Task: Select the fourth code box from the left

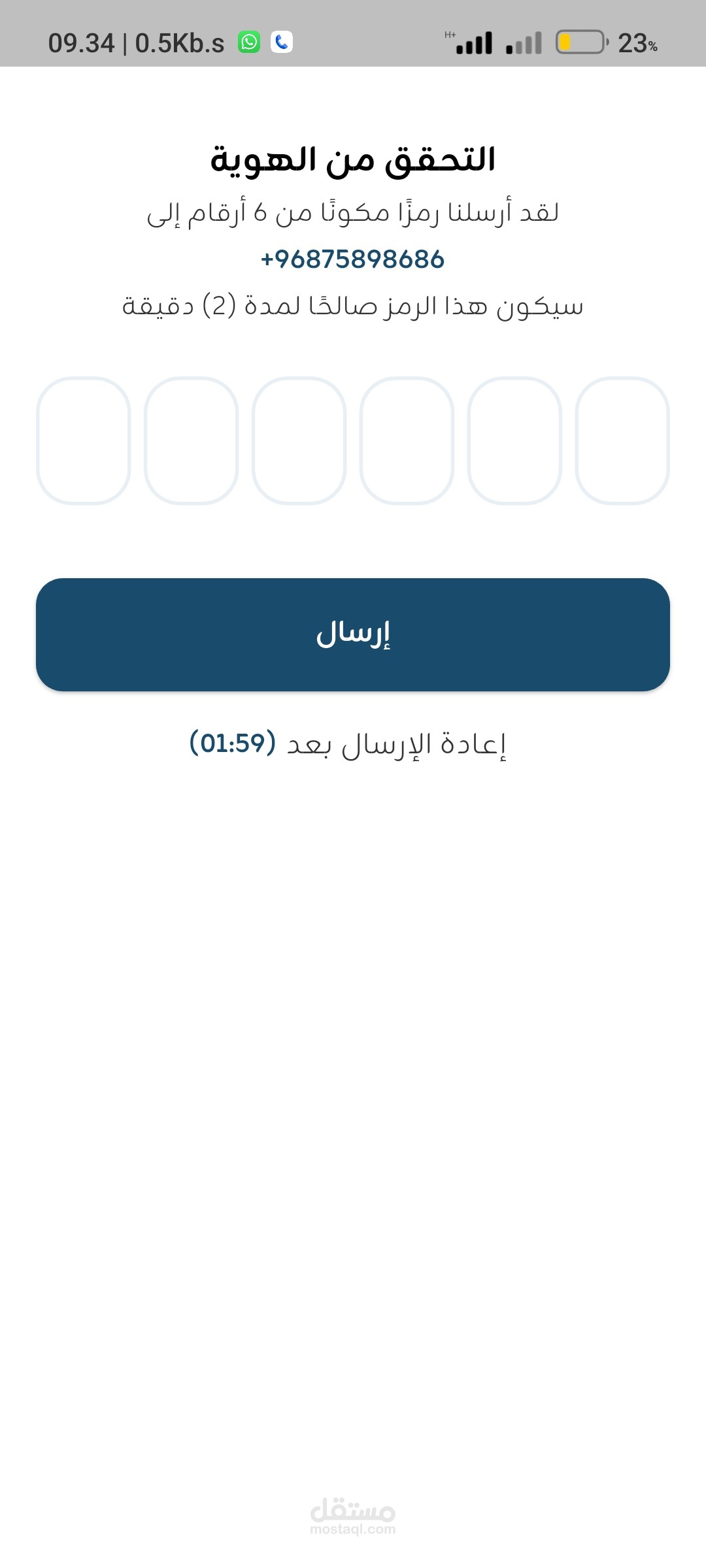Action: (407, 440)
